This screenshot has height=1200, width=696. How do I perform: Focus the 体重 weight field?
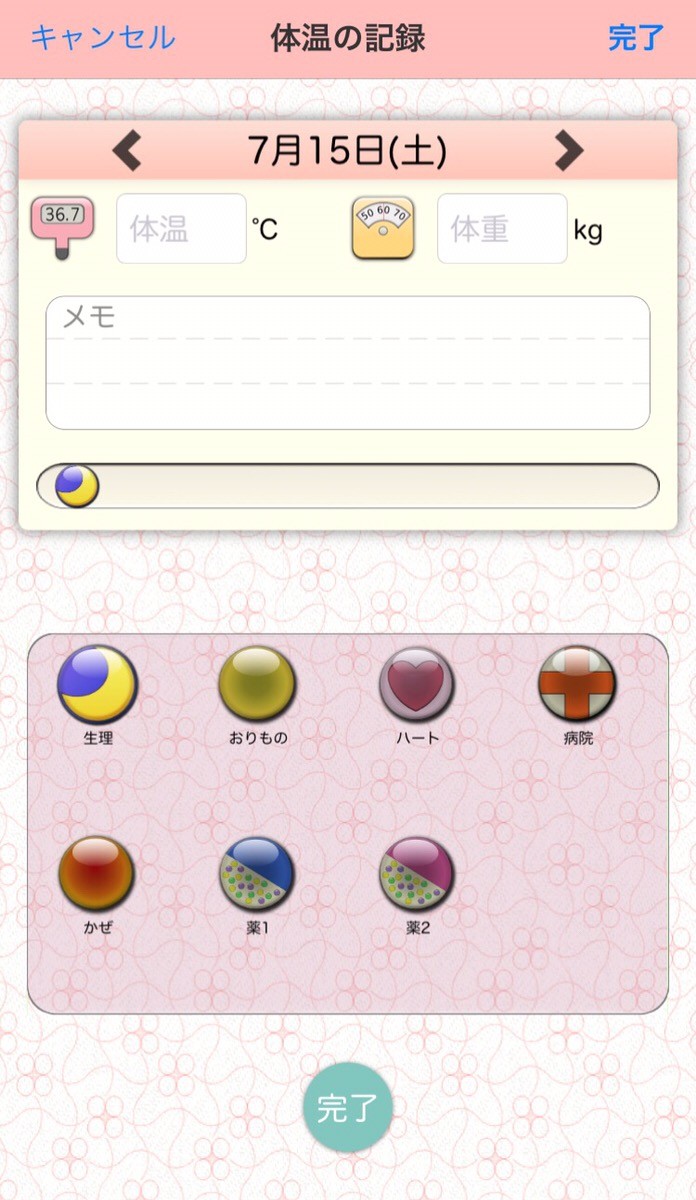click(502, 229)
